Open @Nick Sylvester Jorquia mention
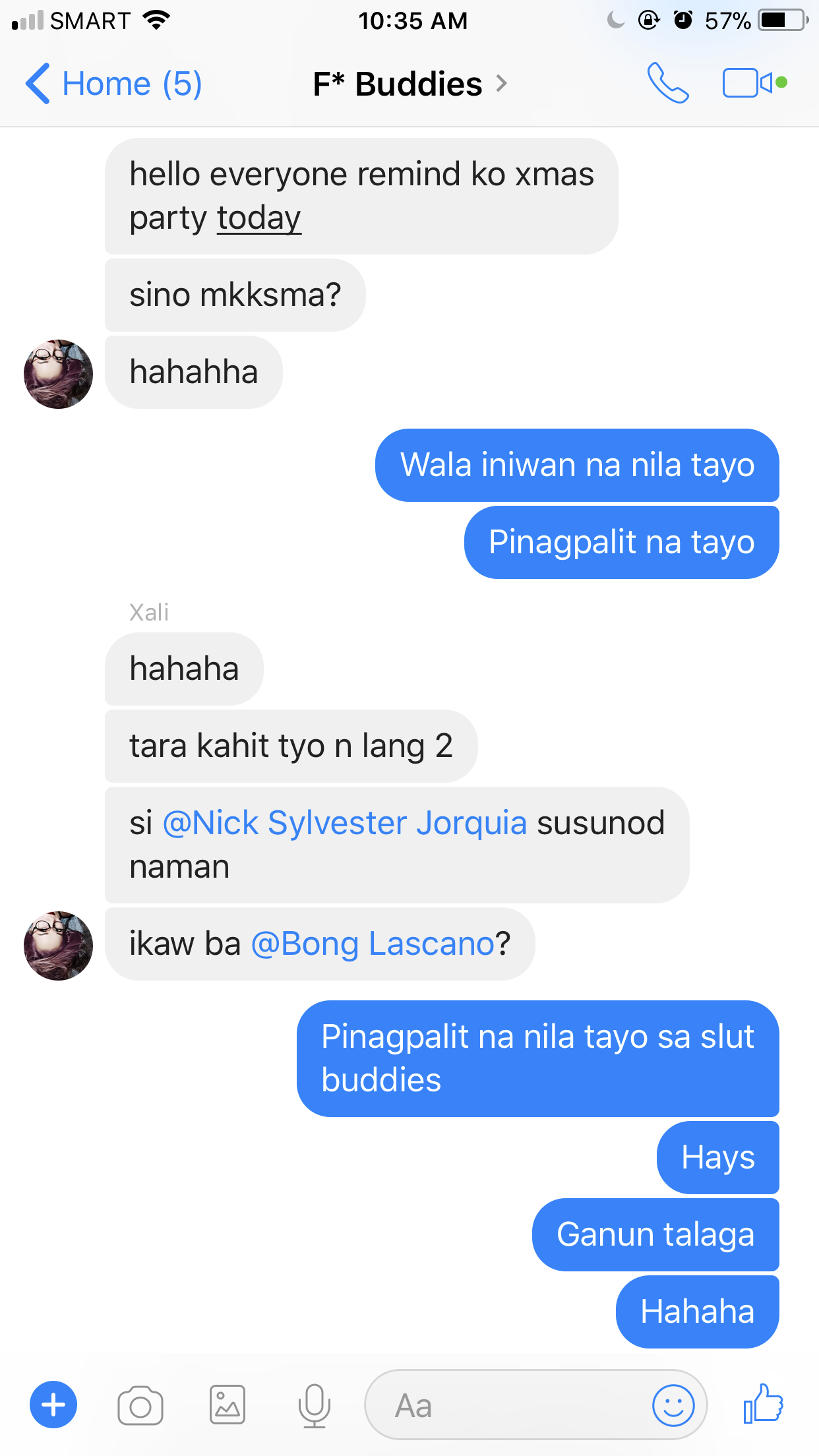 [344, 823]
